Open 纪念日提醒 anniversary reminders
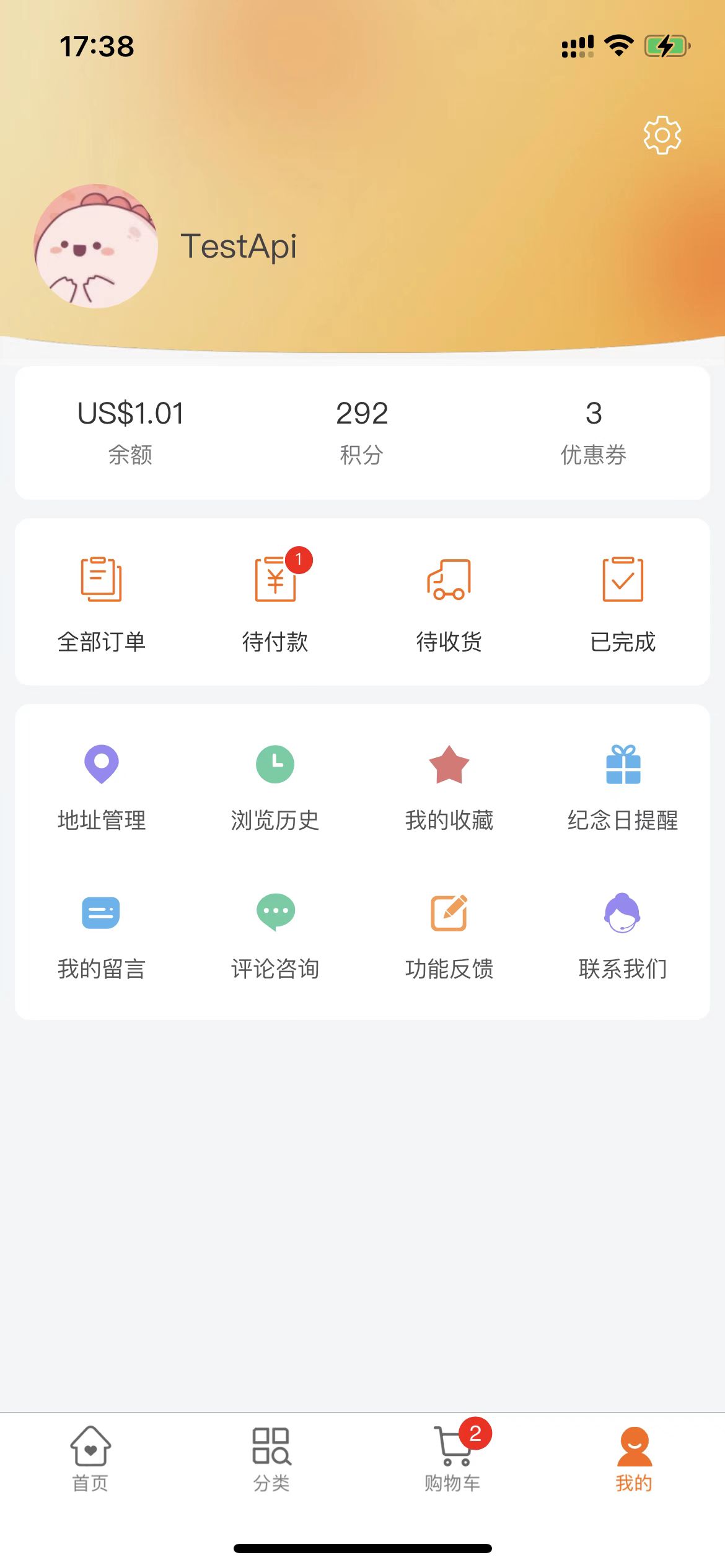This screenshot has width=725, height=1568. [623, 786]
